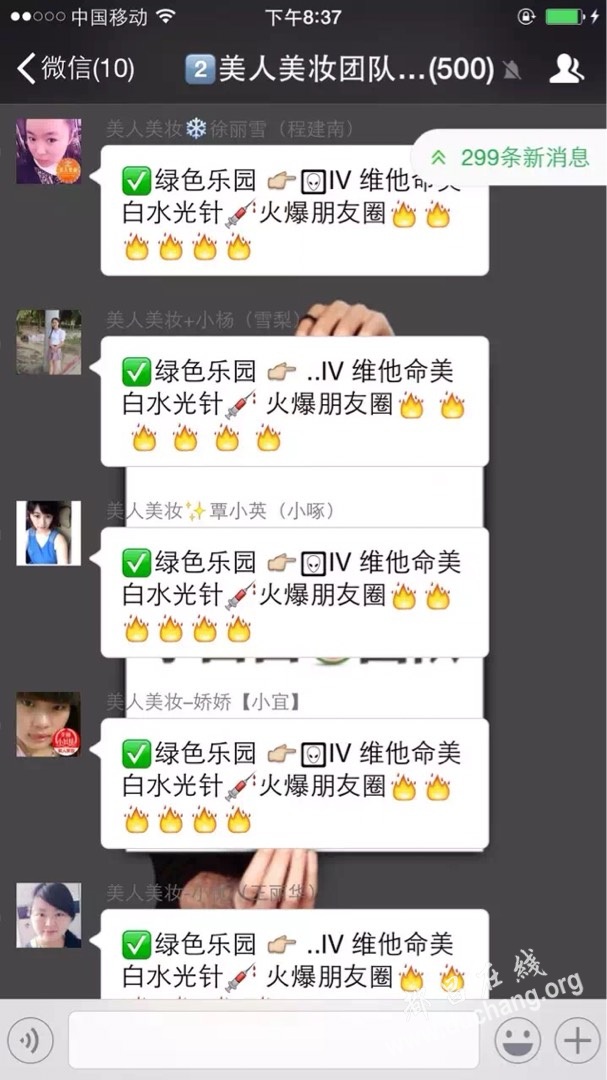
Task: Open the profile of 娇娇【小宜】
Action: point(48,724)
